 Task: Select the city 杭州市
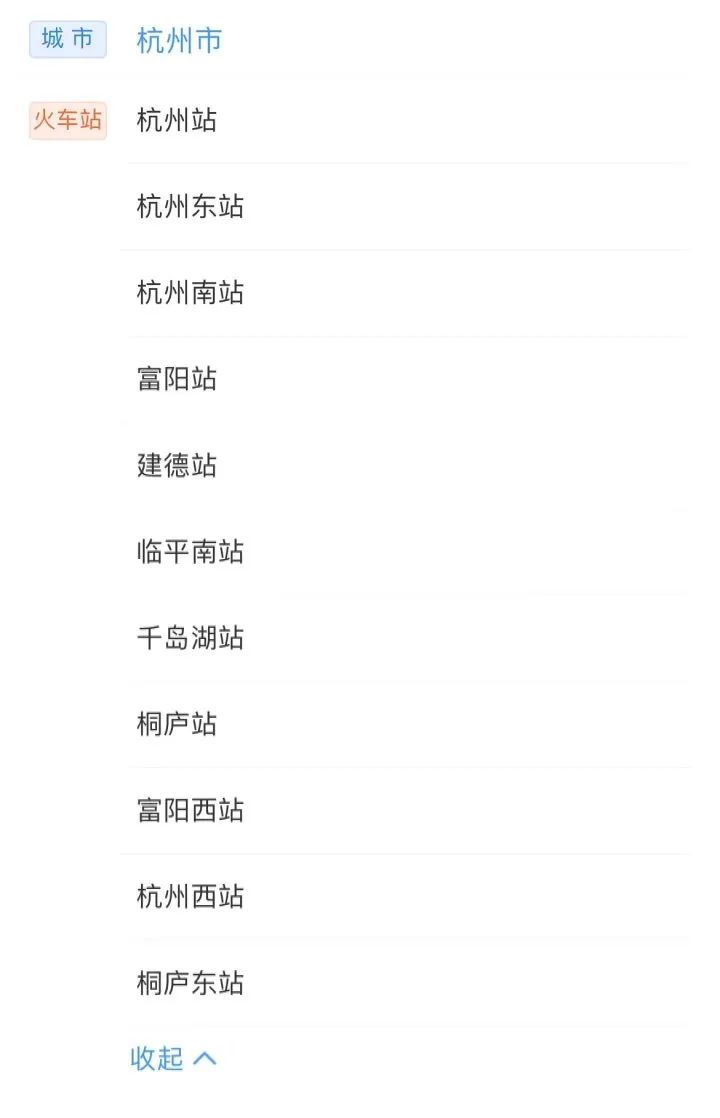pyautogui.click(x=179, y=40)
